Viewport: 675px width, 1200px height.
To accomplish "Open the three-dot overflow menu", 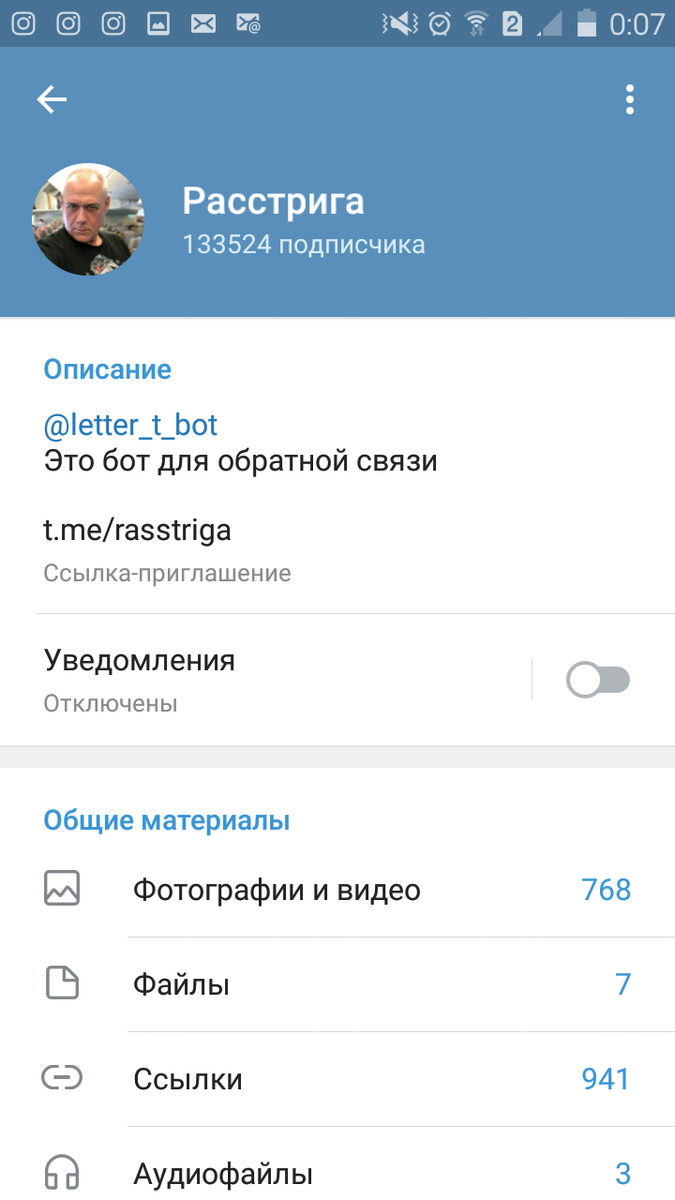I will [629, 99].
